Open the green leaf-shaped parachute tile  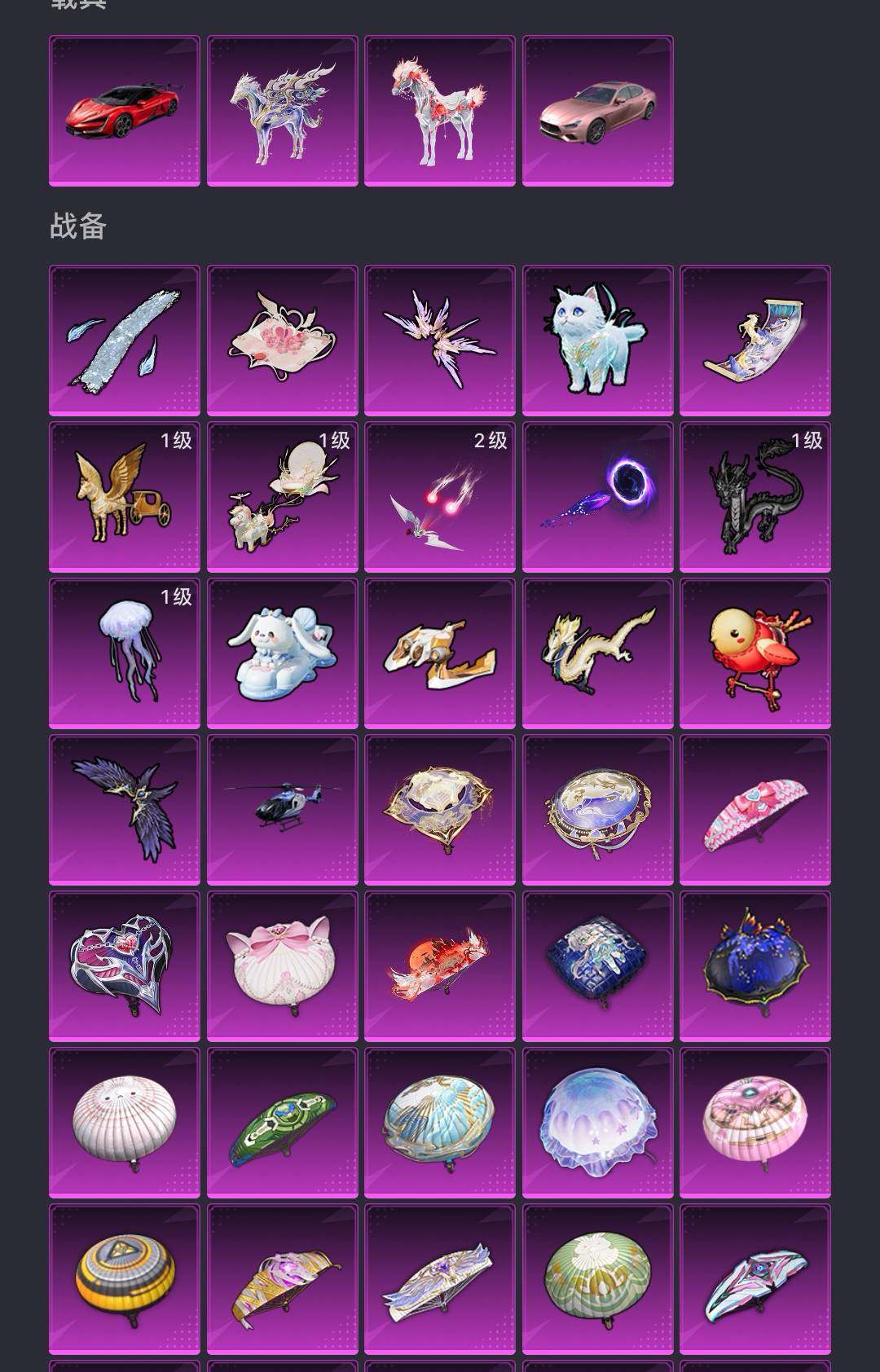(x=282, y=1123)
